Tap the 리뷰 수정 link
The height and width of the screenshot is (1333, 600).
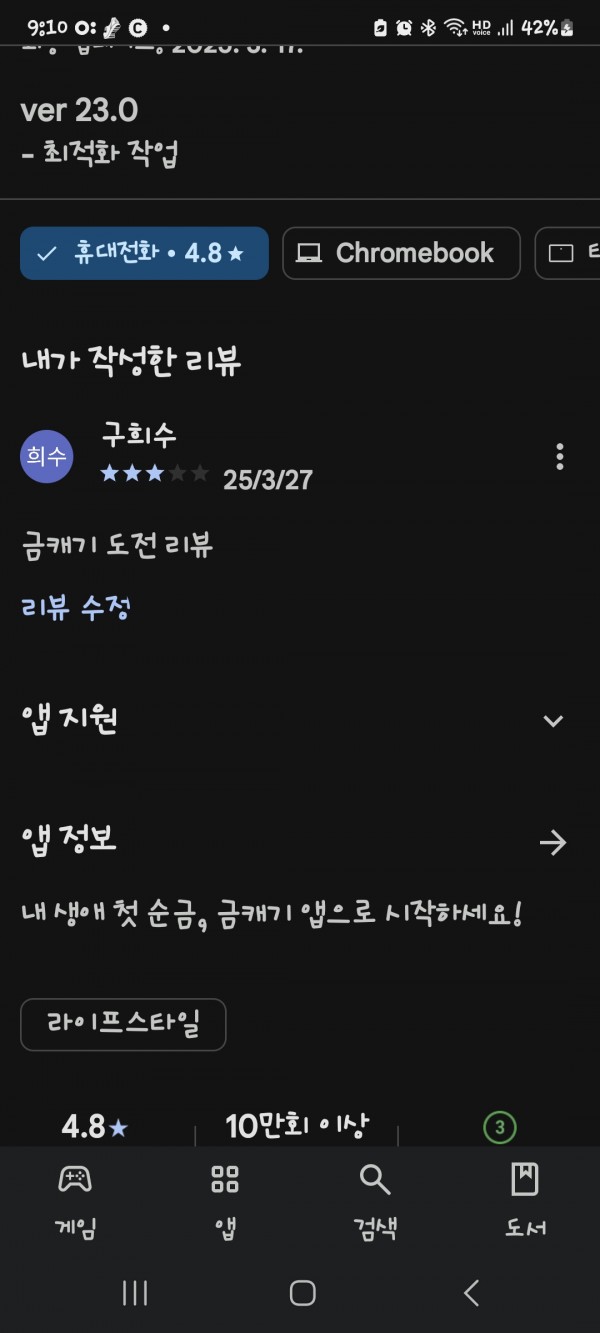[76, 607]
